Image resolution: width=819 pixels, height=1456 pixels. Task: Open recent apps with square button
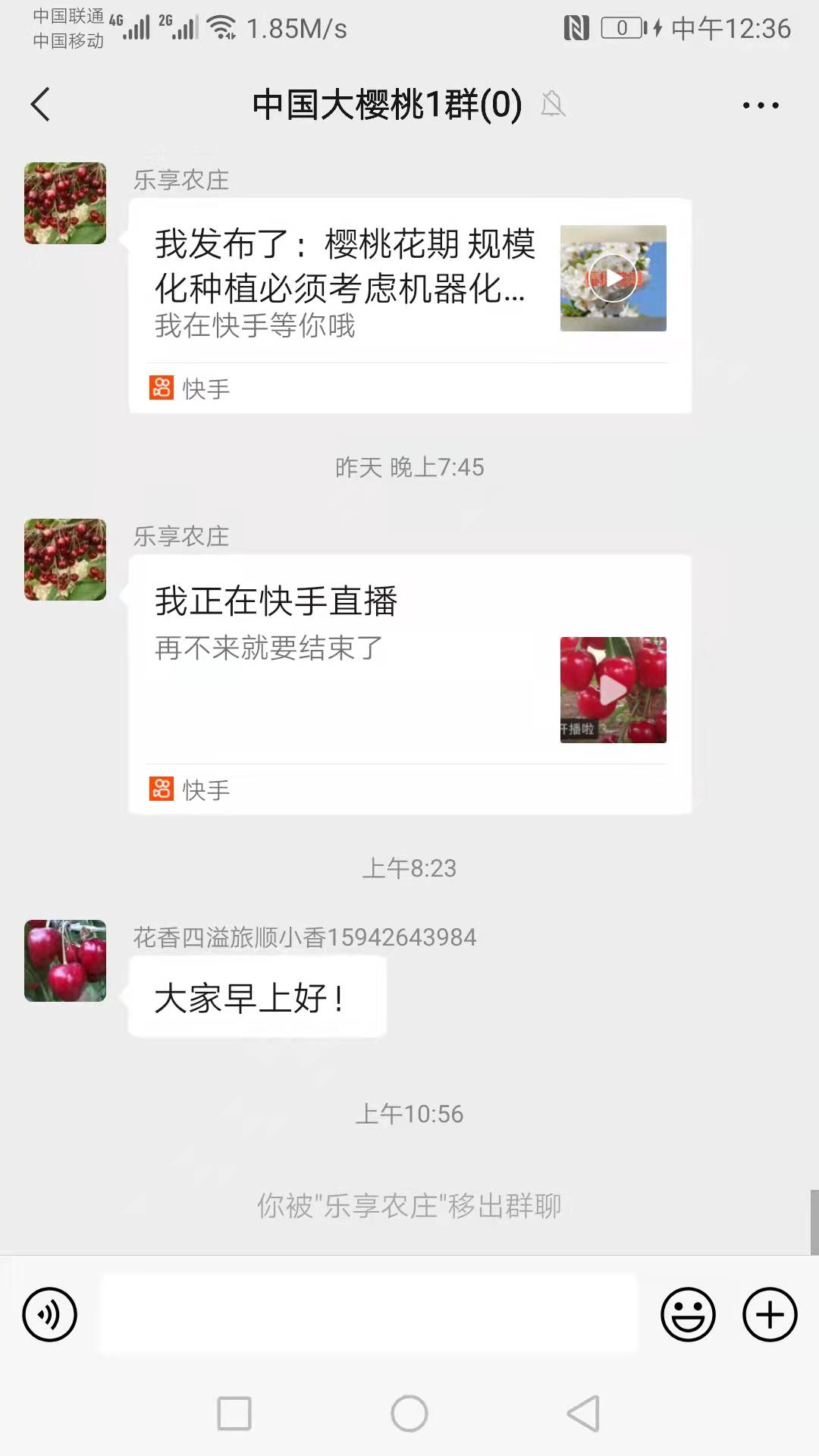click(234, 1414)
